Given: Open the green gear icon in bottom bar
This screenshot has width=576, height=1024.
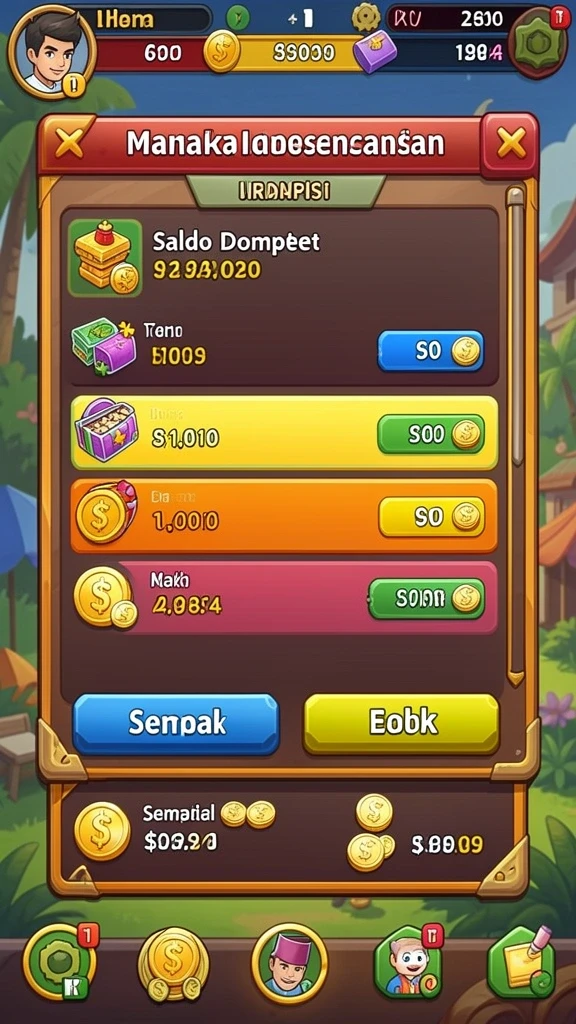Looking at the screenshot, I should click(x=59, y=964).
